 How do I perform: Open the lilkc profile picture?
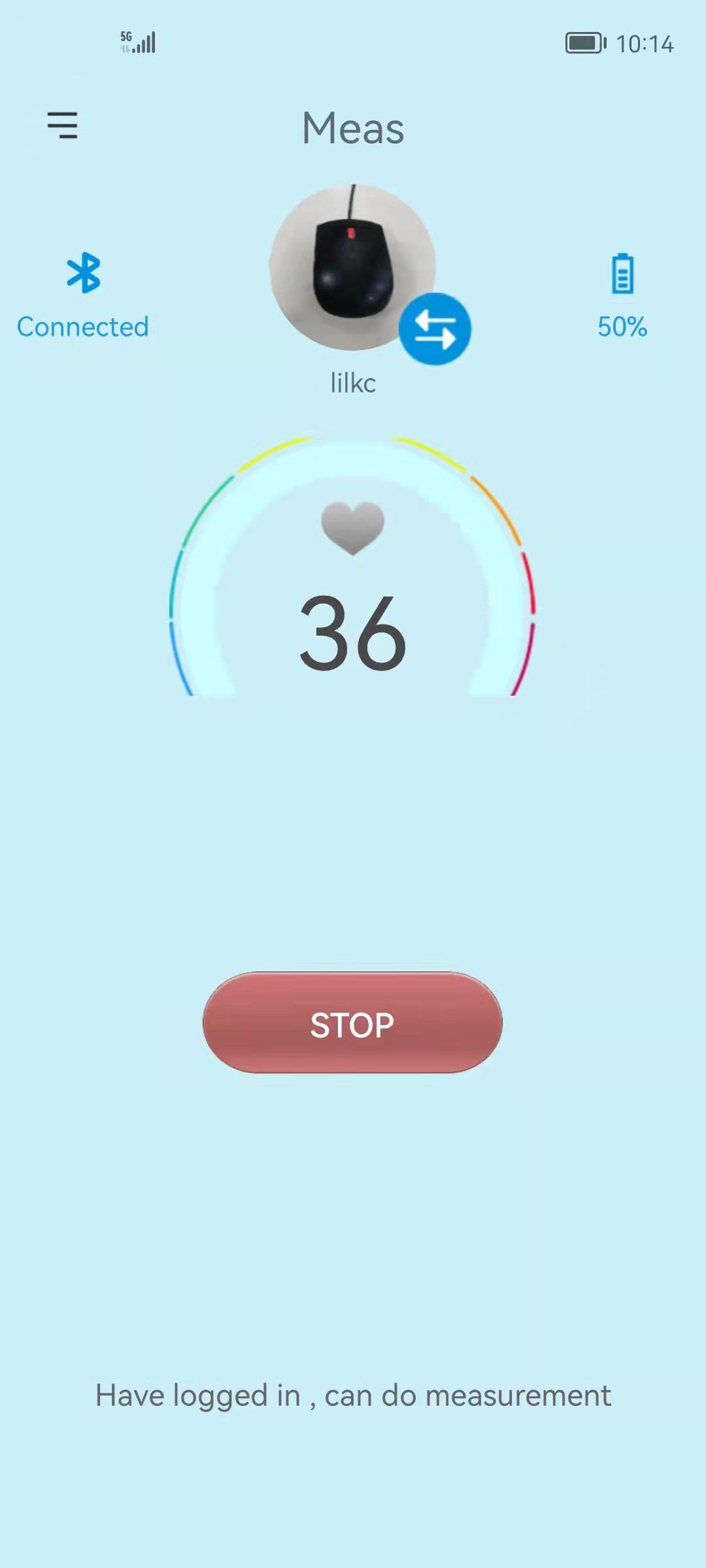point(352,267)
